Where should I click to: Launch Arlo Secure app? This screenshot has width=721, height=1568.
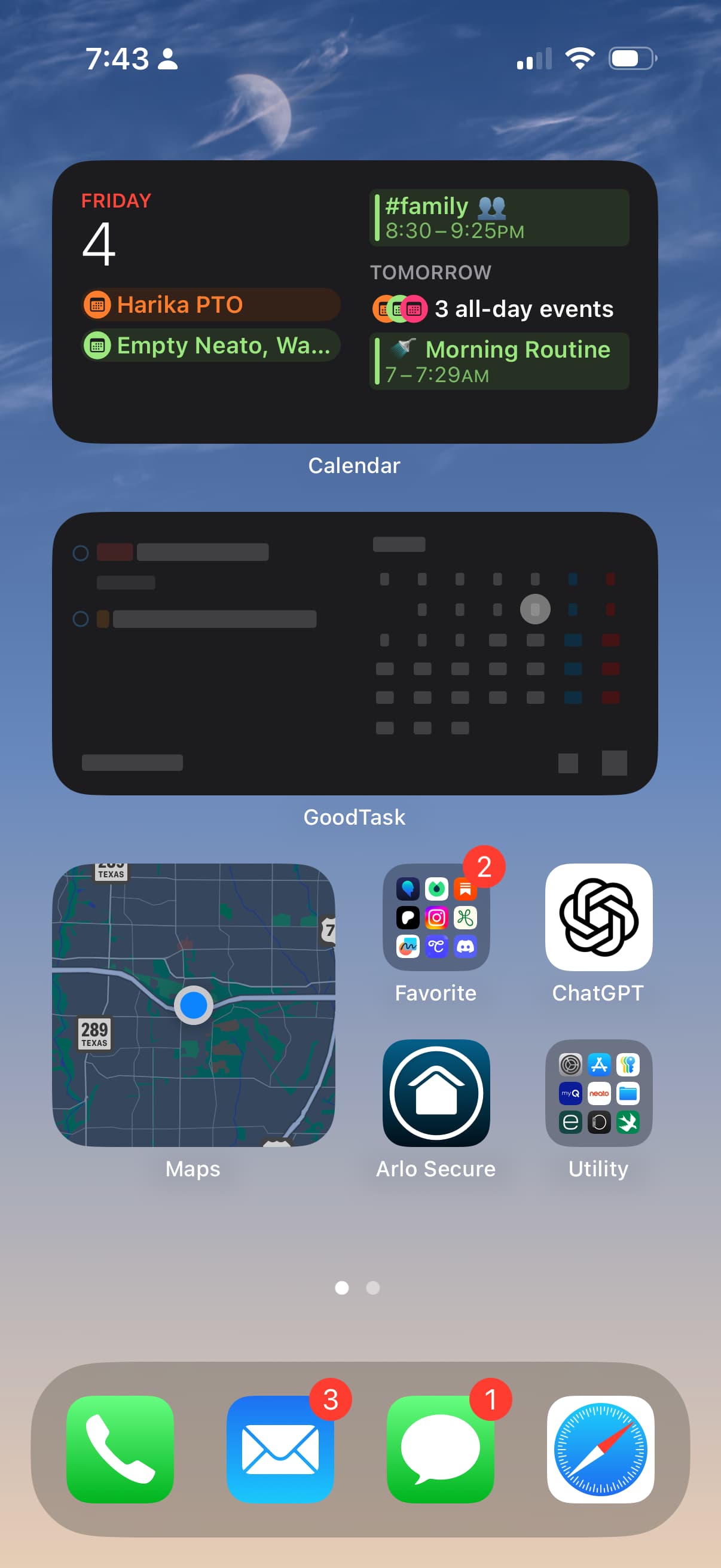(x=436, y=1093)
